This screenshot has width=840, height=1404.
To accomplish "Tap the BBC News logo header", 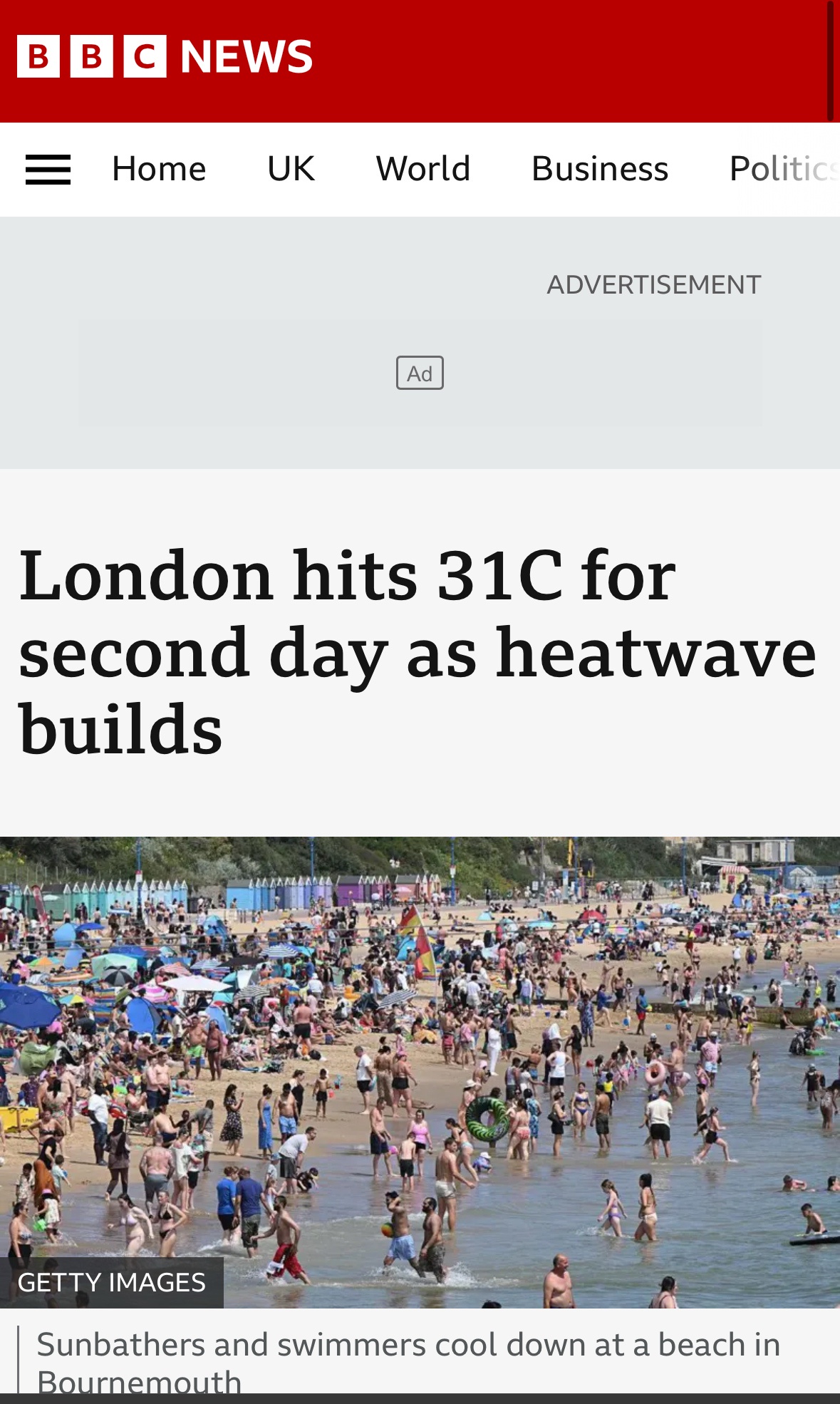I will tap(165, 56).
